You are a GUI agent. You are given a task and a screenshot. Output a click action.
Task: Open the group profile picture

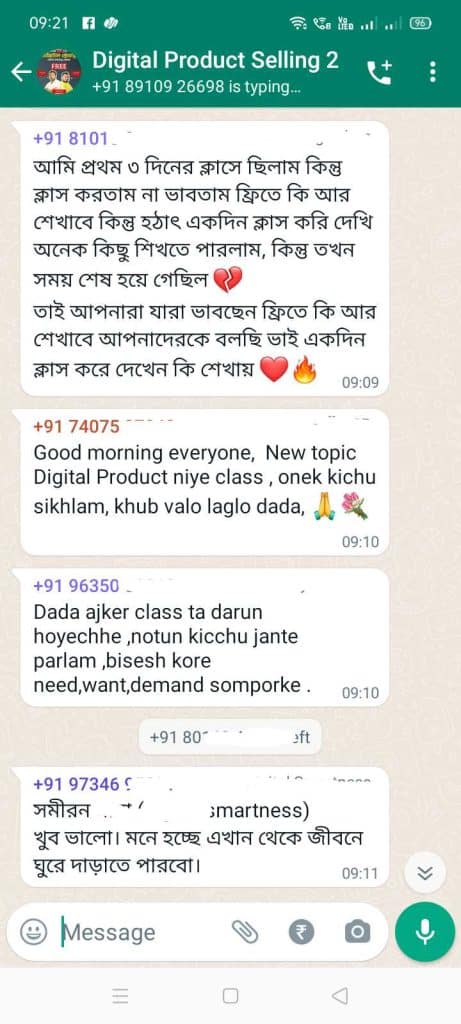pos(59,72)
